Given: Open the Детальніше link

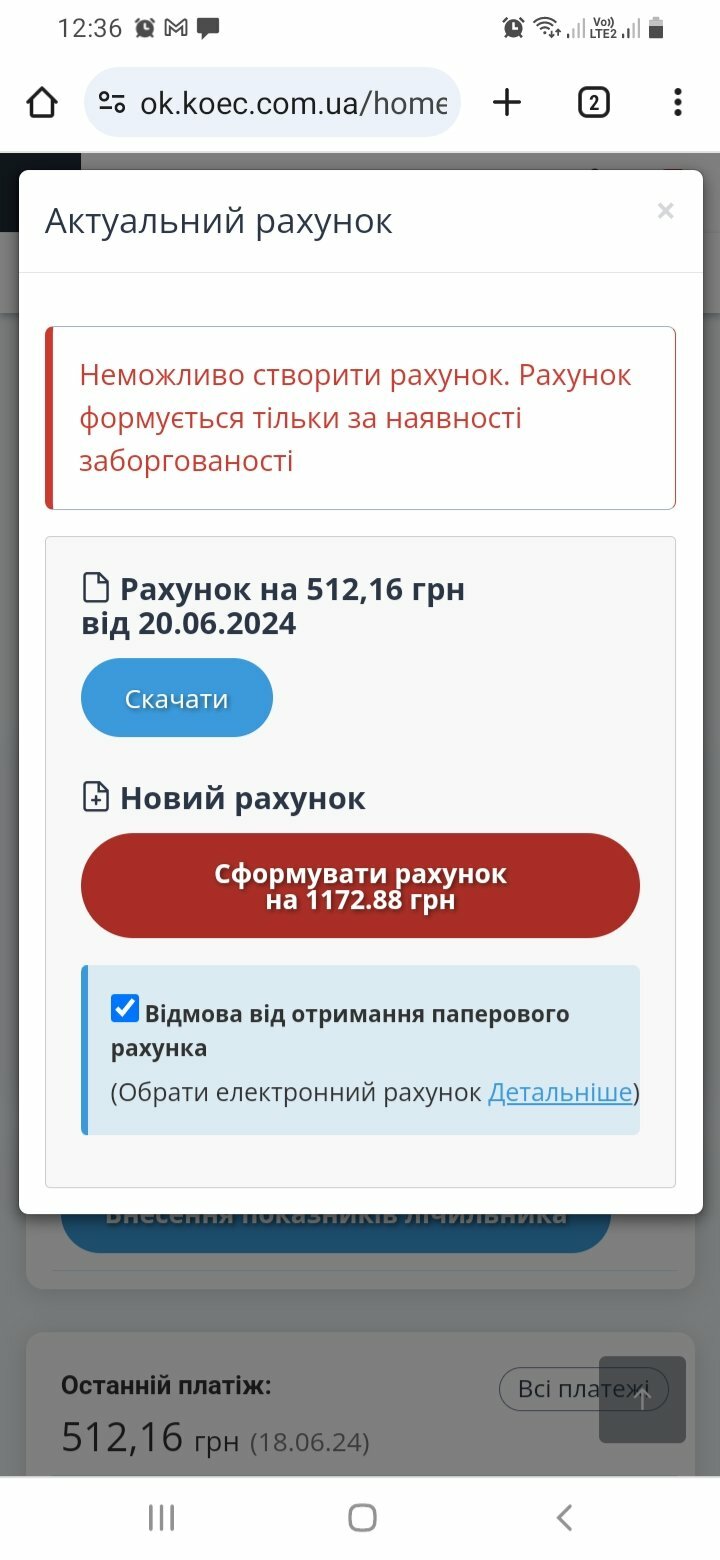Looking at the screenshot, I should (x=560, y=1092).
